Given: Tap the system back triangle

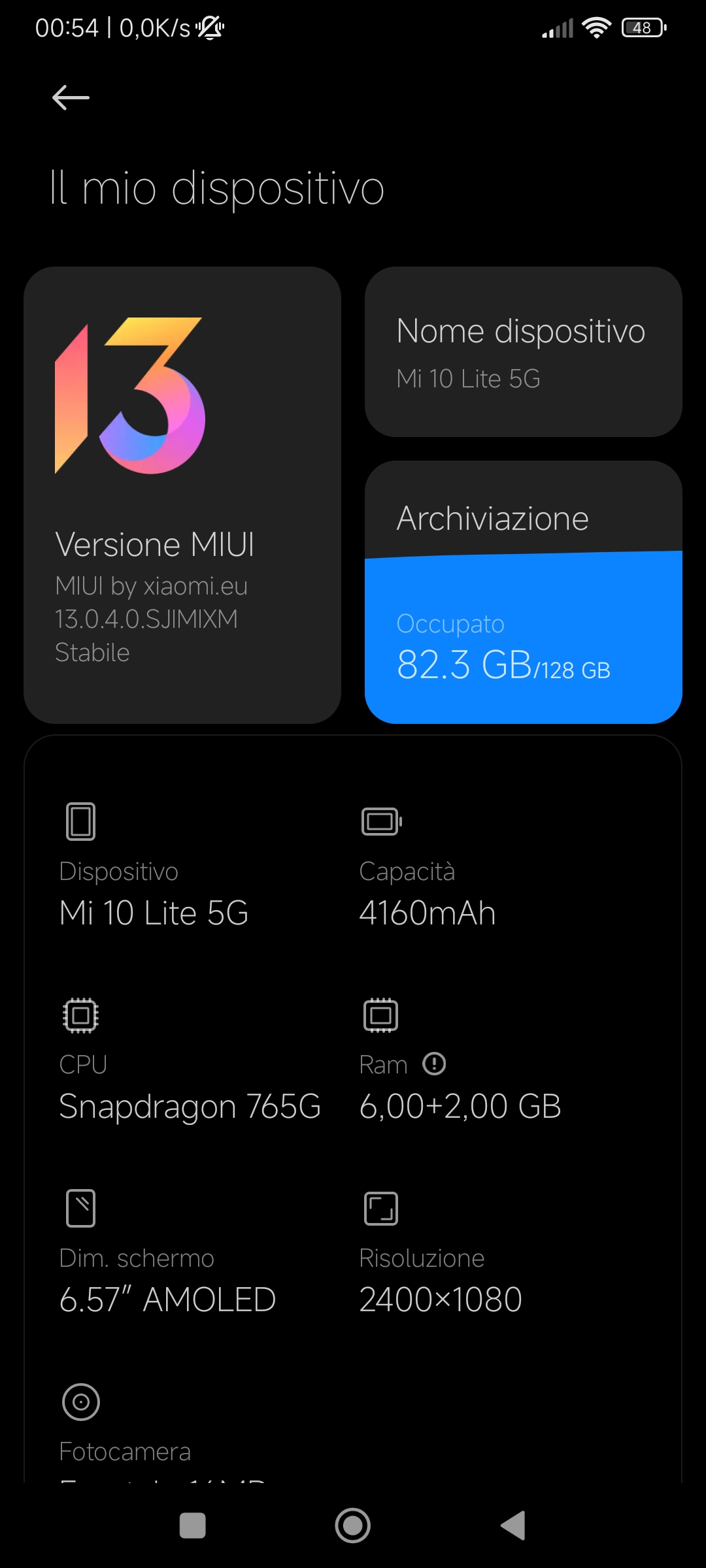Looking at the screenshot, I should (513, 1526).
